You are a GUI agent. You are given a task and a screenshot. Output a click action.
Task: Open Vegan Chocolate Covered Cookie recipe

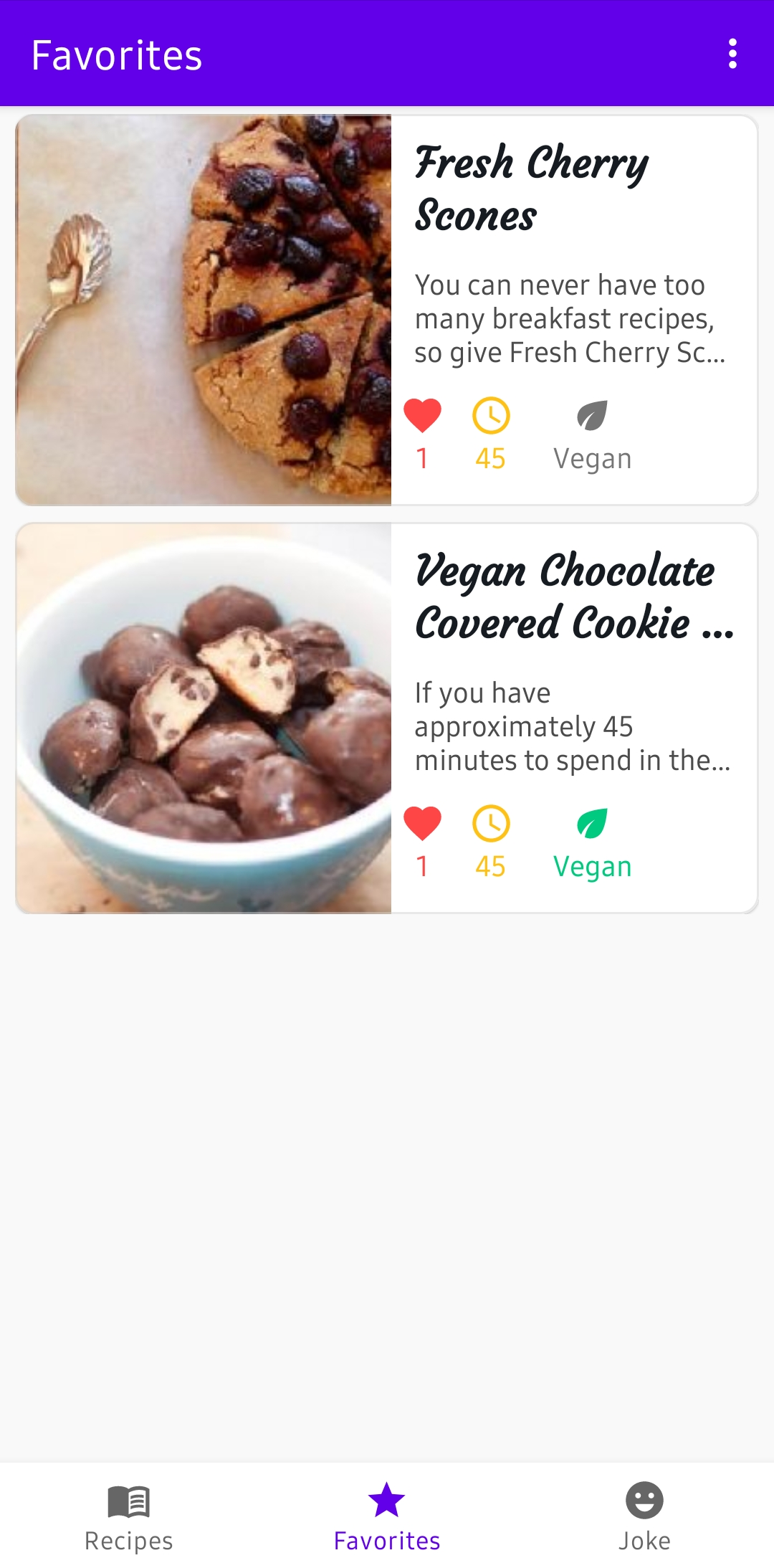[387, 718]
